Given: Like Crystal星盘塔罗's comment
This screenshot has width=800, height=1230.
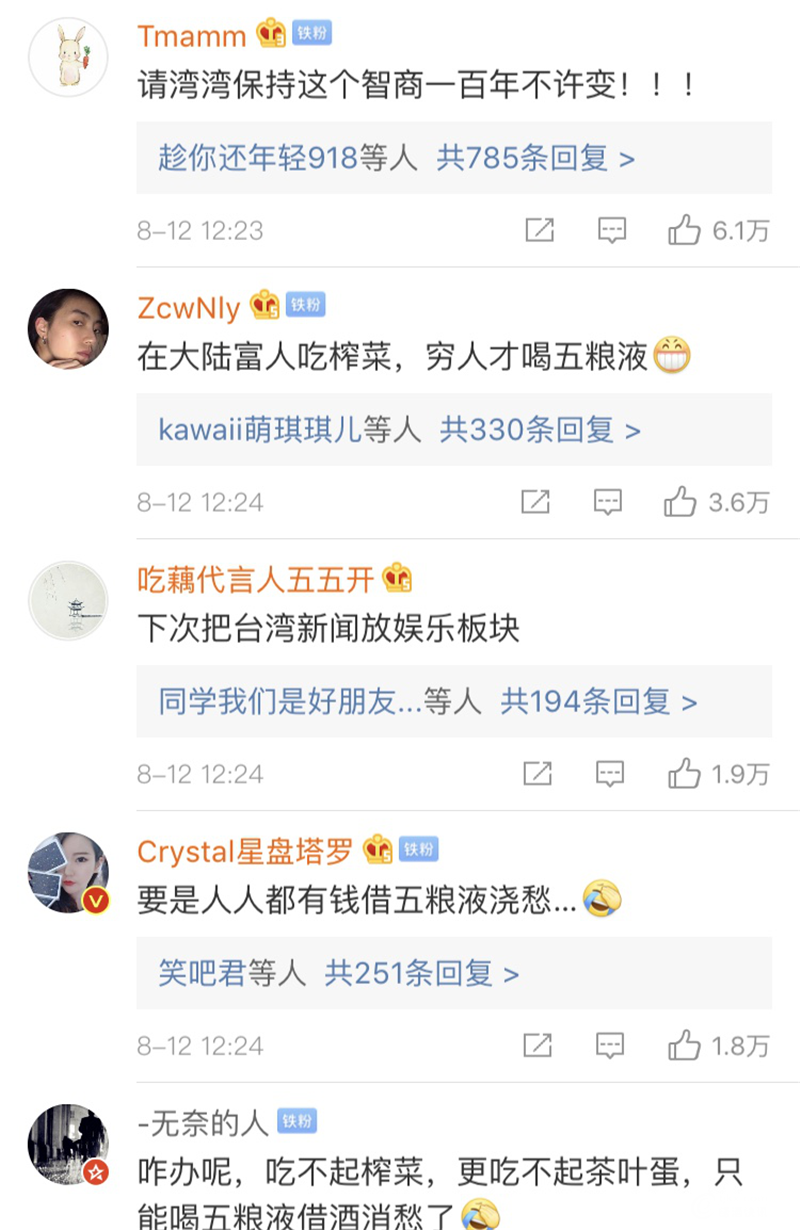Looking at the screenshot, I should [685, 1046].
